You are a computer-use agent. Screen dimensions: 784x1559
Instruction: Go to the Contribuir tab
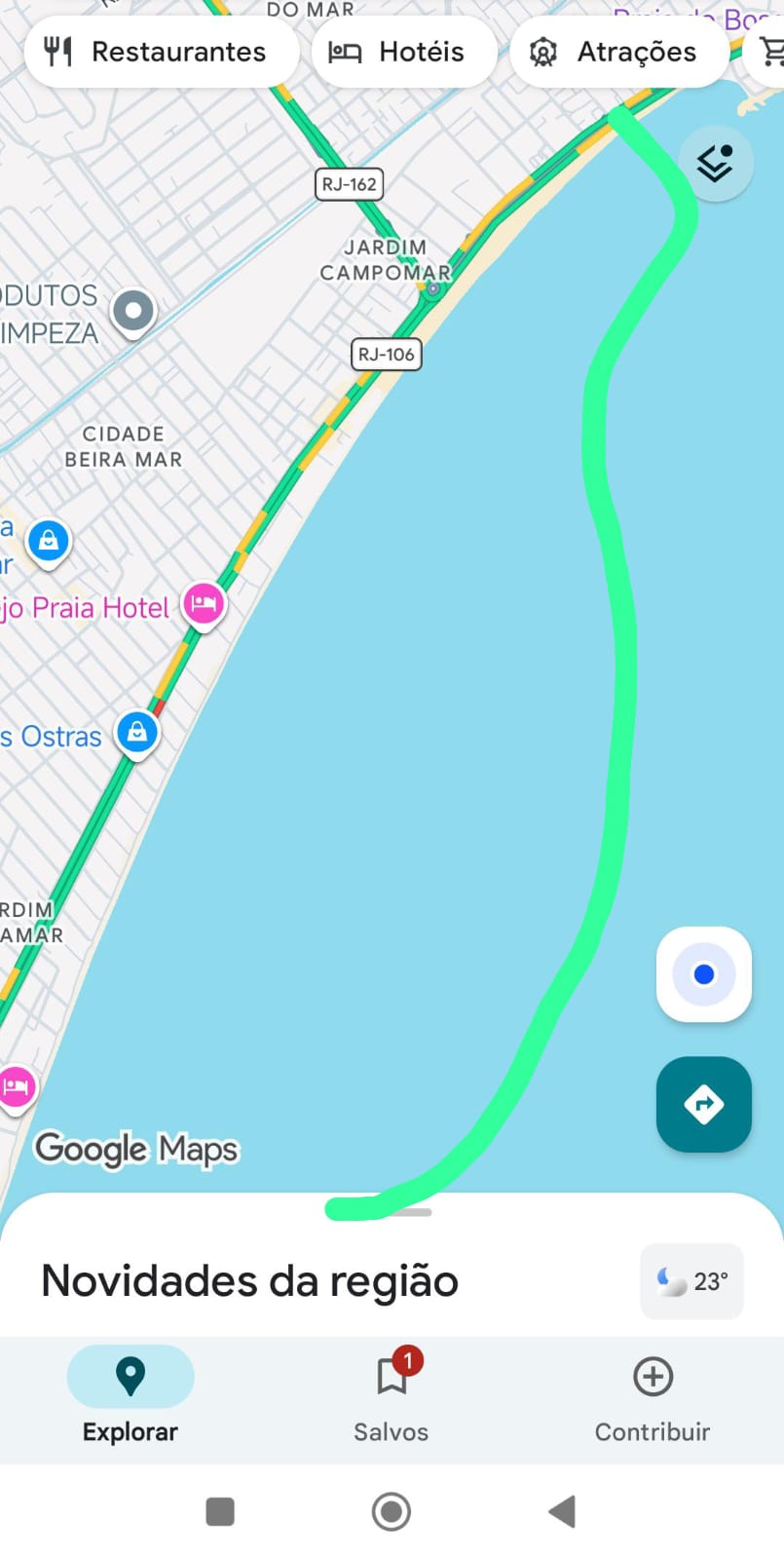653,1395
